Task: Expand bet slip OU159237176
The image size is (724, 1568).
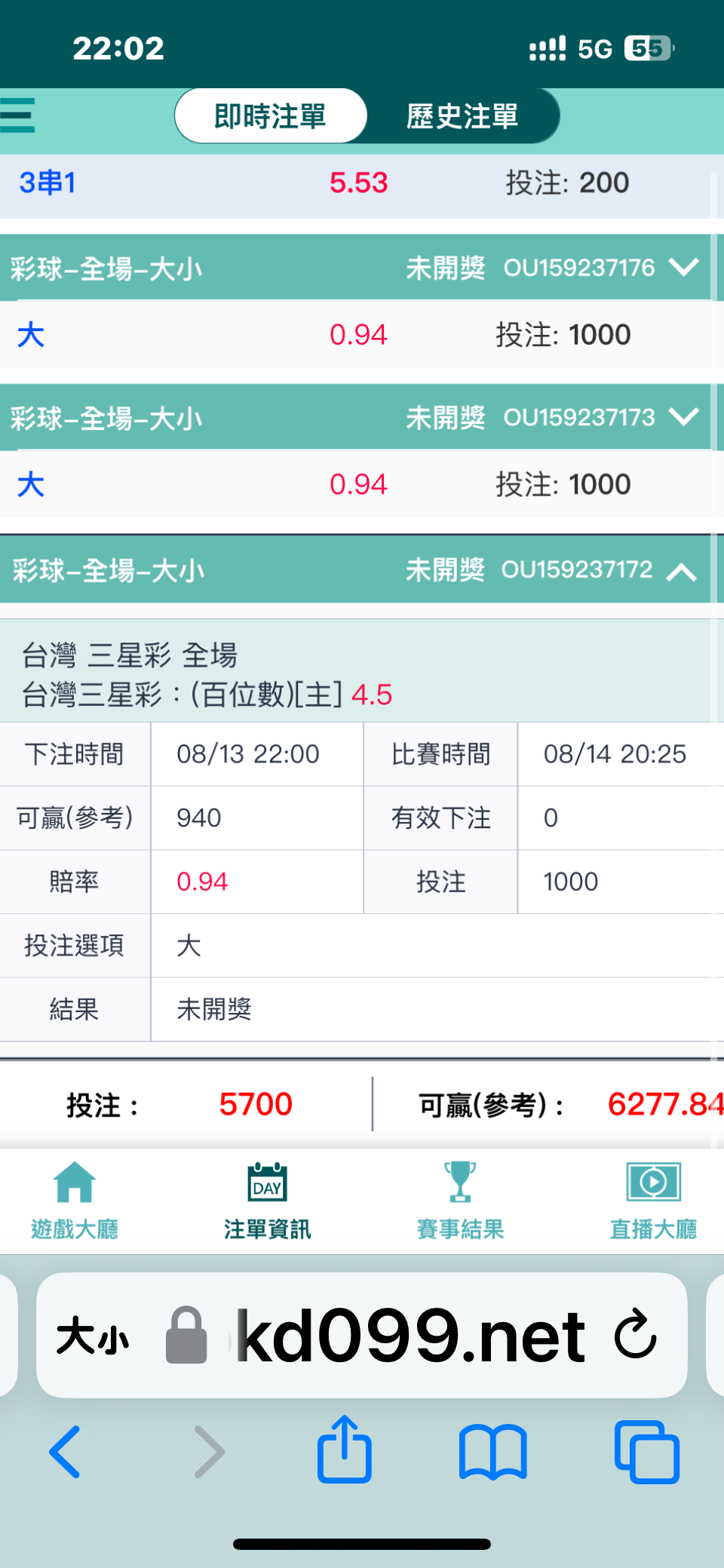Action: pyautogui.click(x=683, y=268)
